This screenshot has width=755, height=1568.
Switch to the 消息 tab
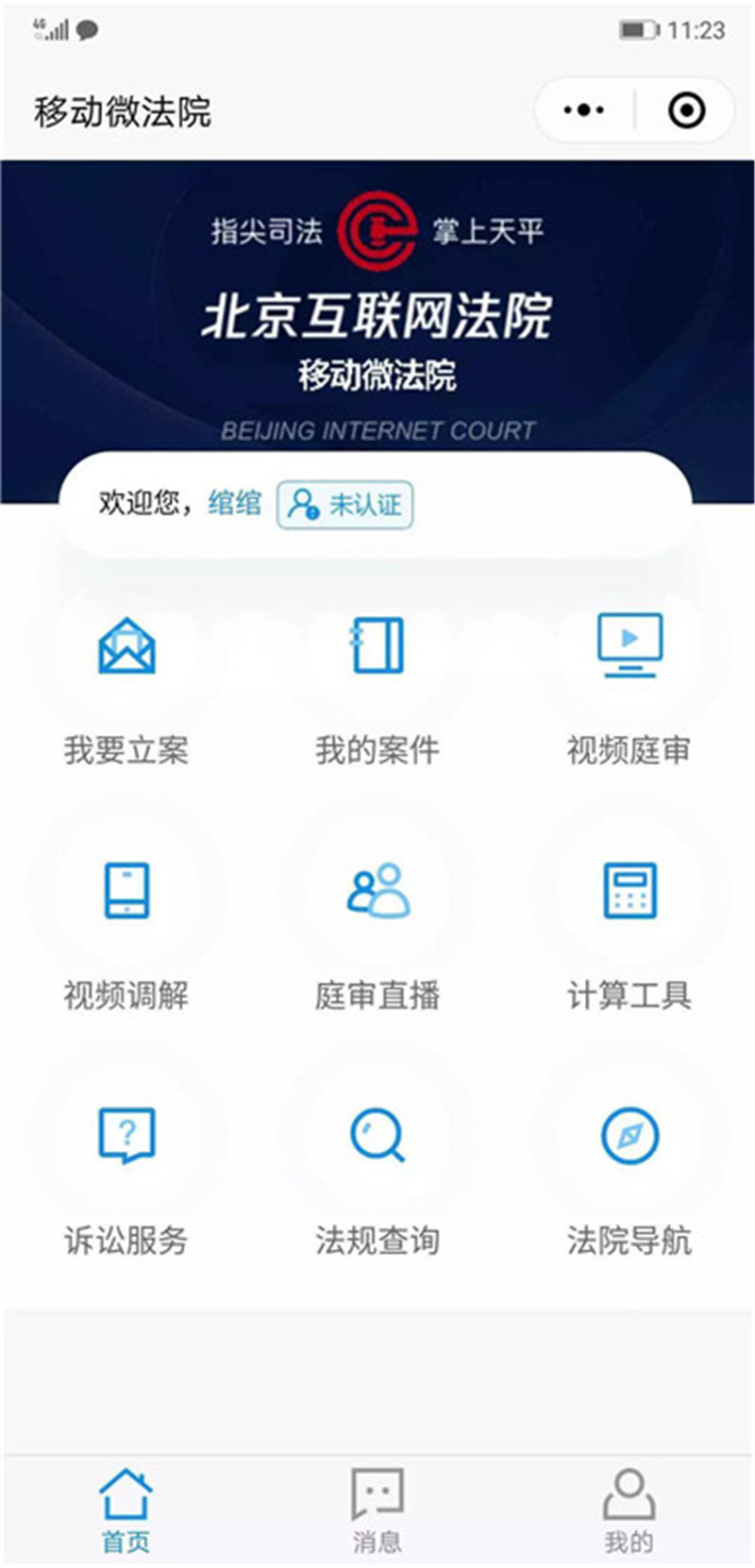[x=377, y=1511]
